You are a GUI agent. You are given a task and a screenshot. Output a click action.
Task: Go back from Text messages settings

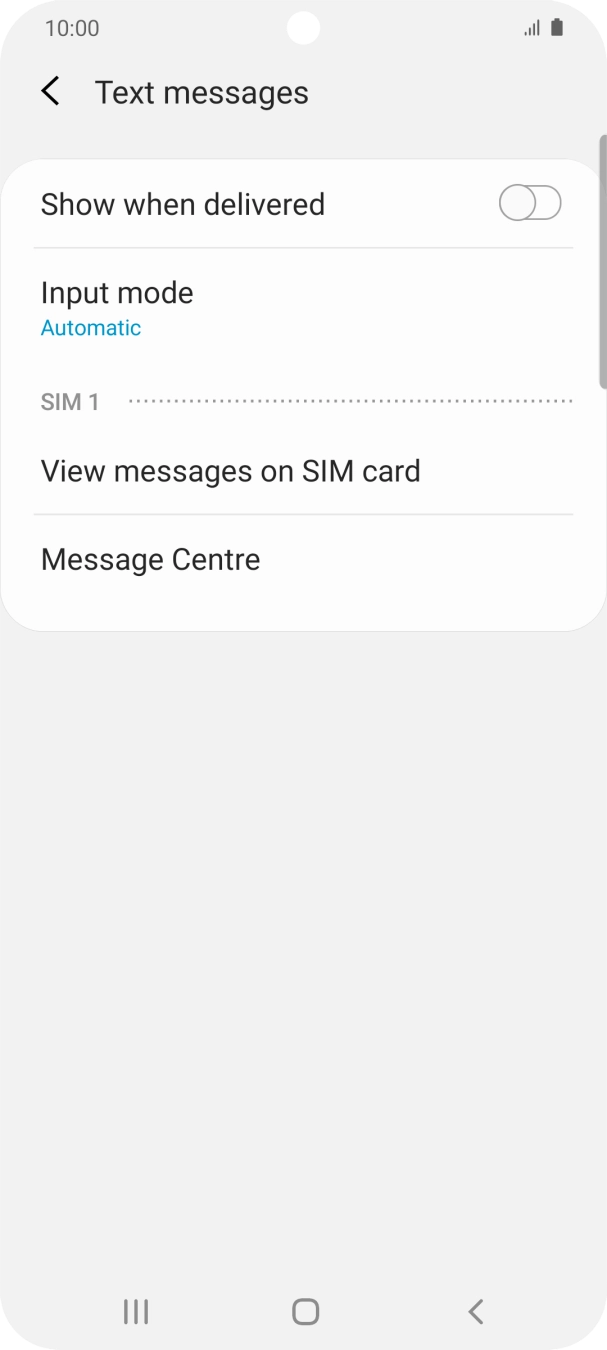click(x=51, y=92)
